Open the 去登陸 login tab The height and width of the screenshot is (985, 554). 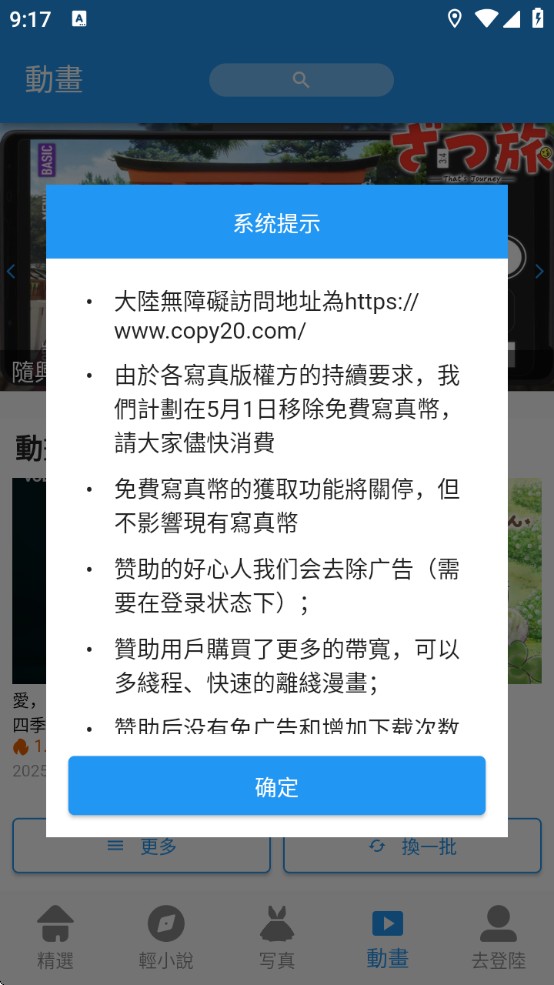(498, 937)
